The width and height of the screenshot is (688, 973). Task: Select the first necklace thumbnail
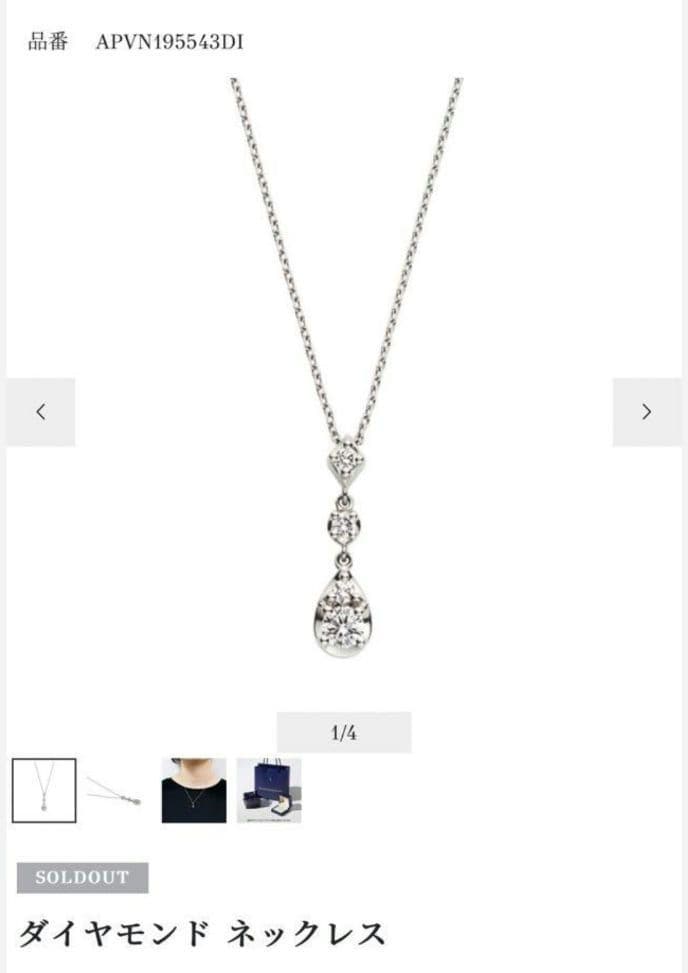pyautogui.click(x=44, y=790)
